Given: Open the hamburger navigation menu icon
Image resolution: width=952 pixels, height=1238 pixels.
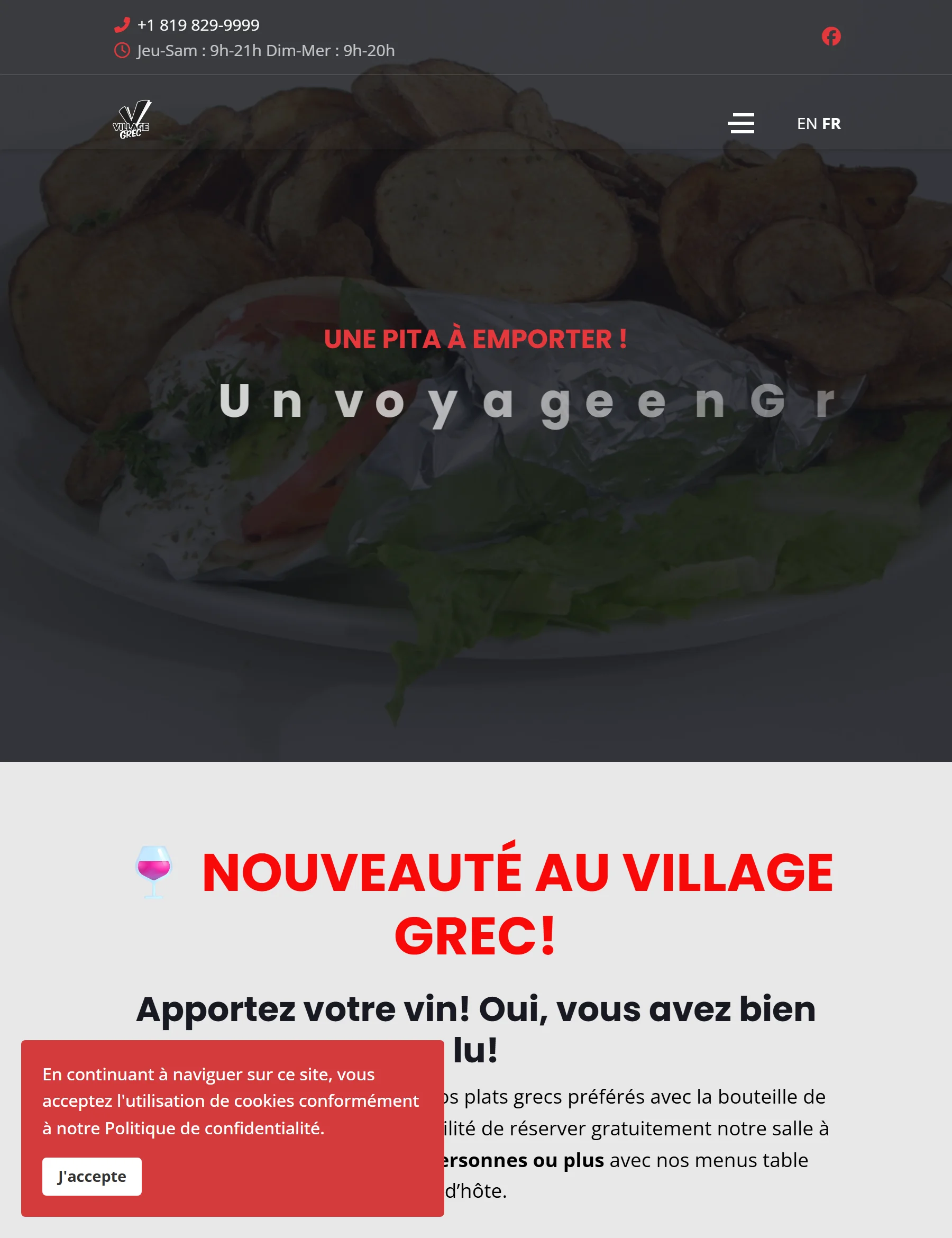Looking at the screenshot, I should click(740, 124).
